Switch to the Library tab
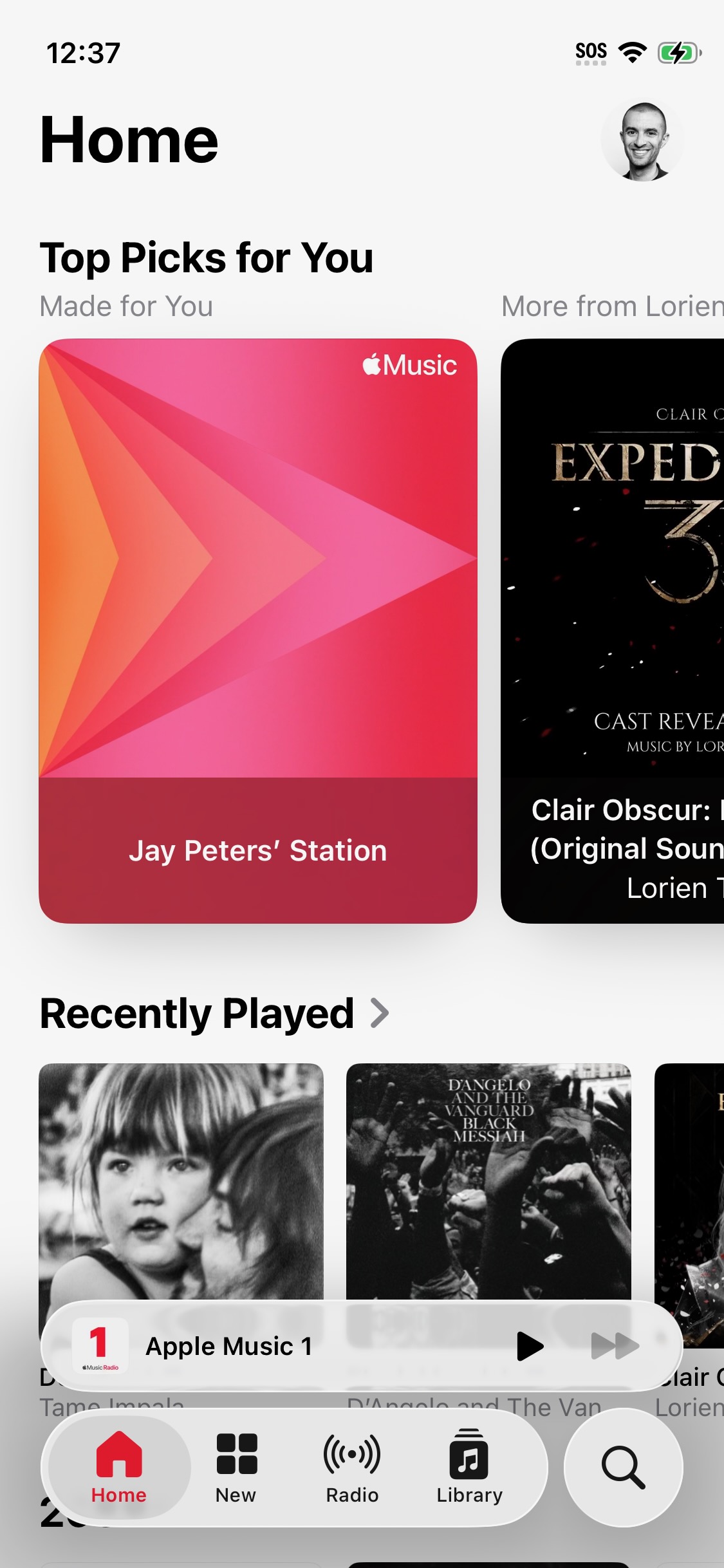 (469, 1467)
